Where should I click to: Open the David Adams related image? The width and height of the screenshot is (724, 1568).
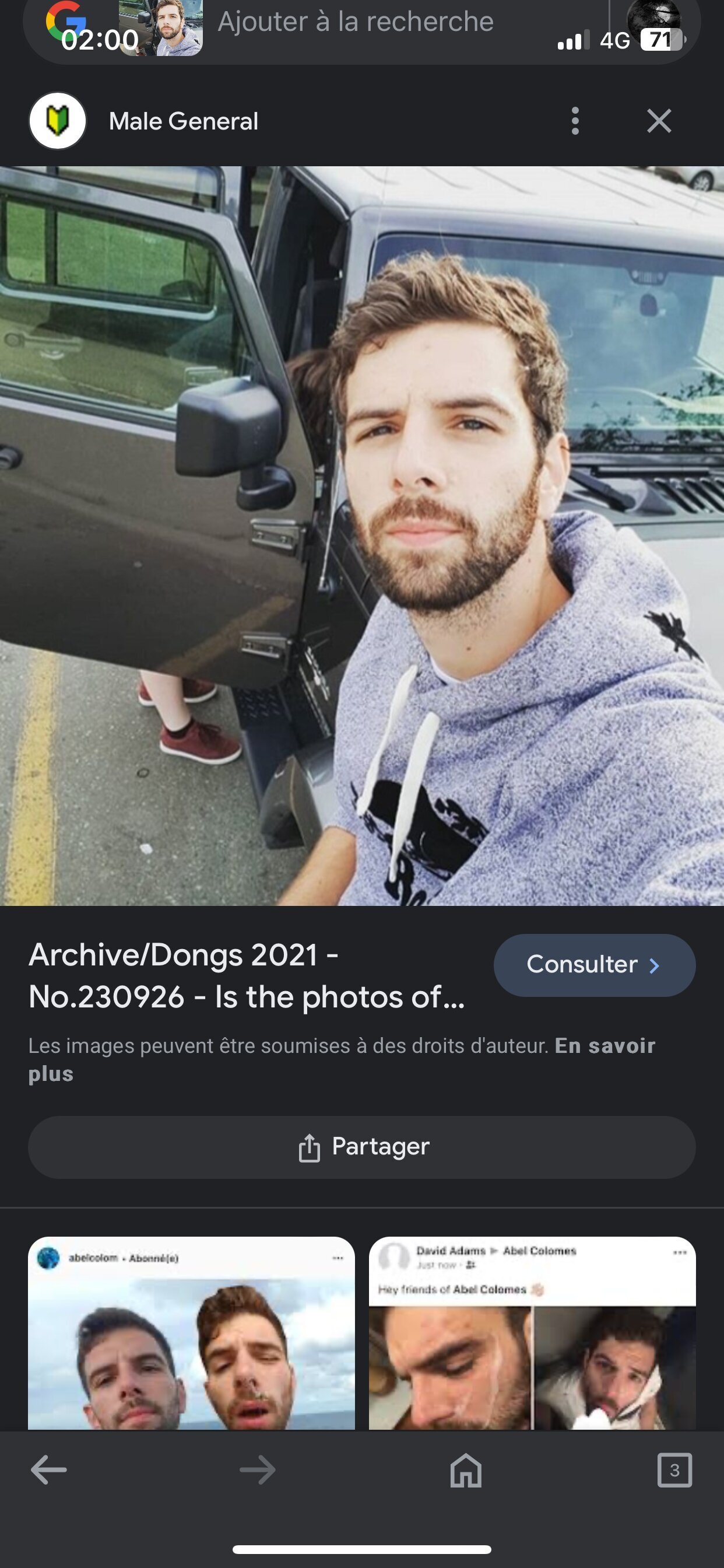tap(532, 1332)
